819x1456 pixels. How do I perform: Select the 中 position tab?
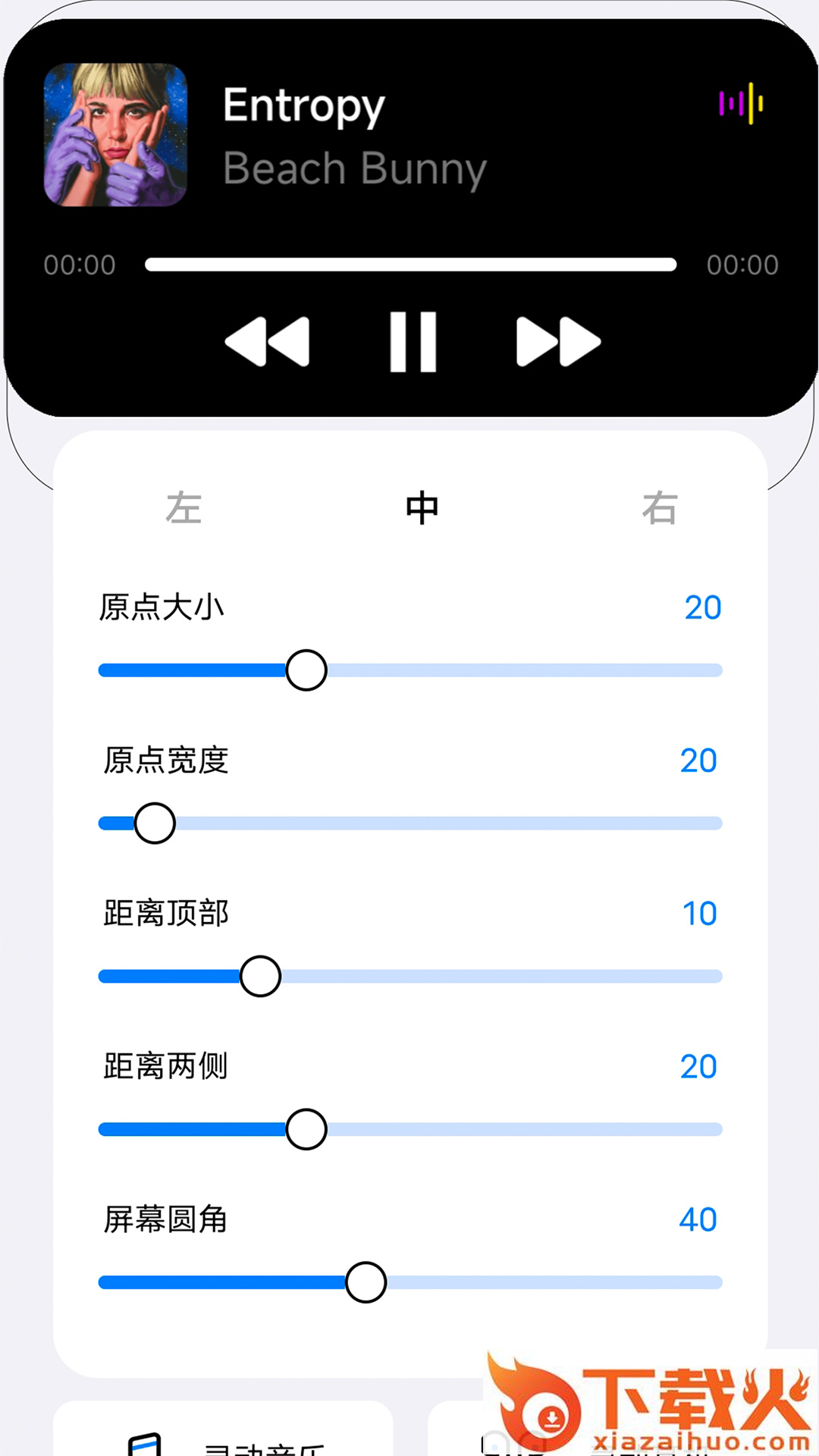coord(422,508)
